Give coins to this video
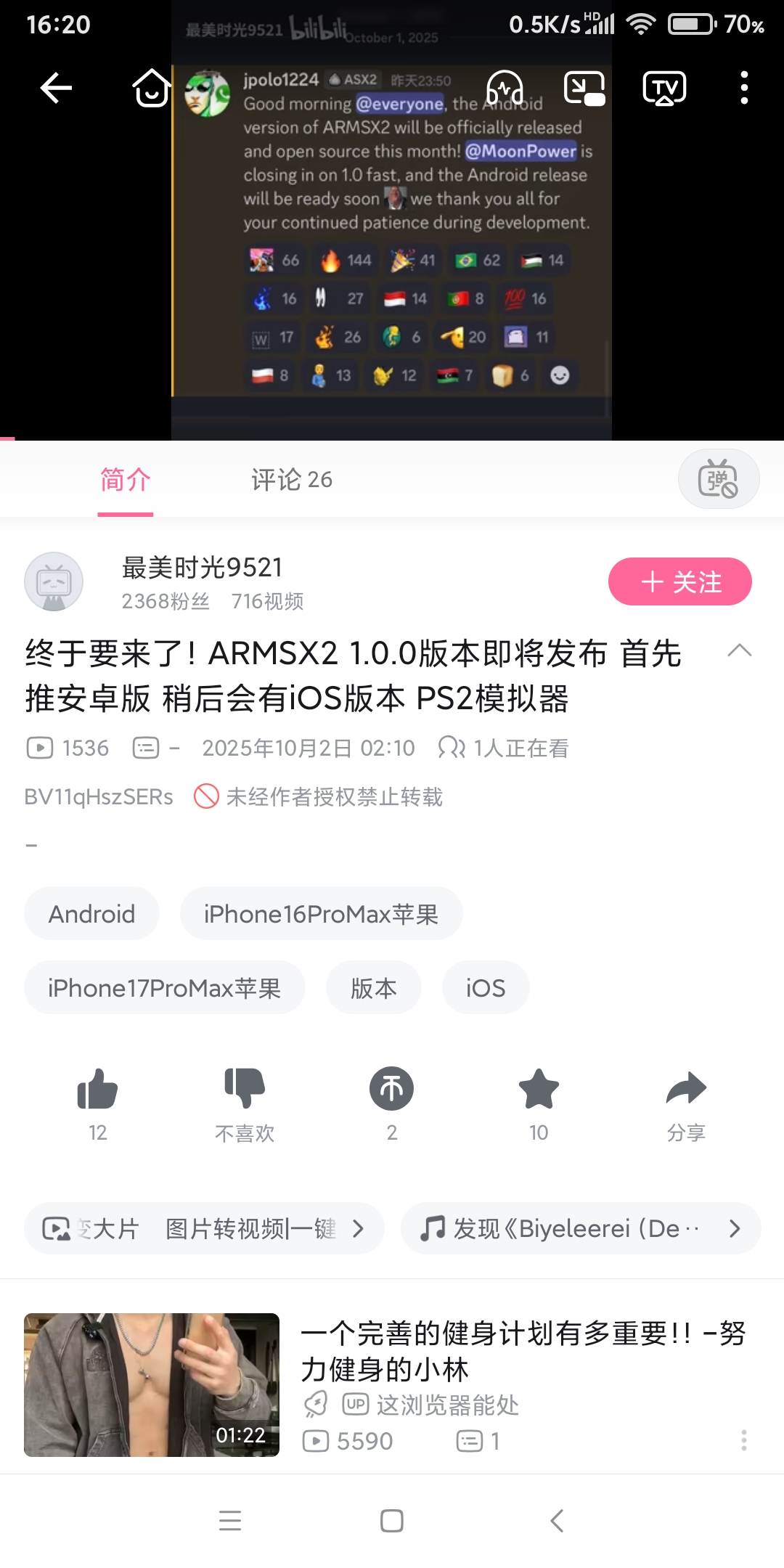Viewport: 784px width, 1568px height. pyautogui.click(x=392, y=1090)
